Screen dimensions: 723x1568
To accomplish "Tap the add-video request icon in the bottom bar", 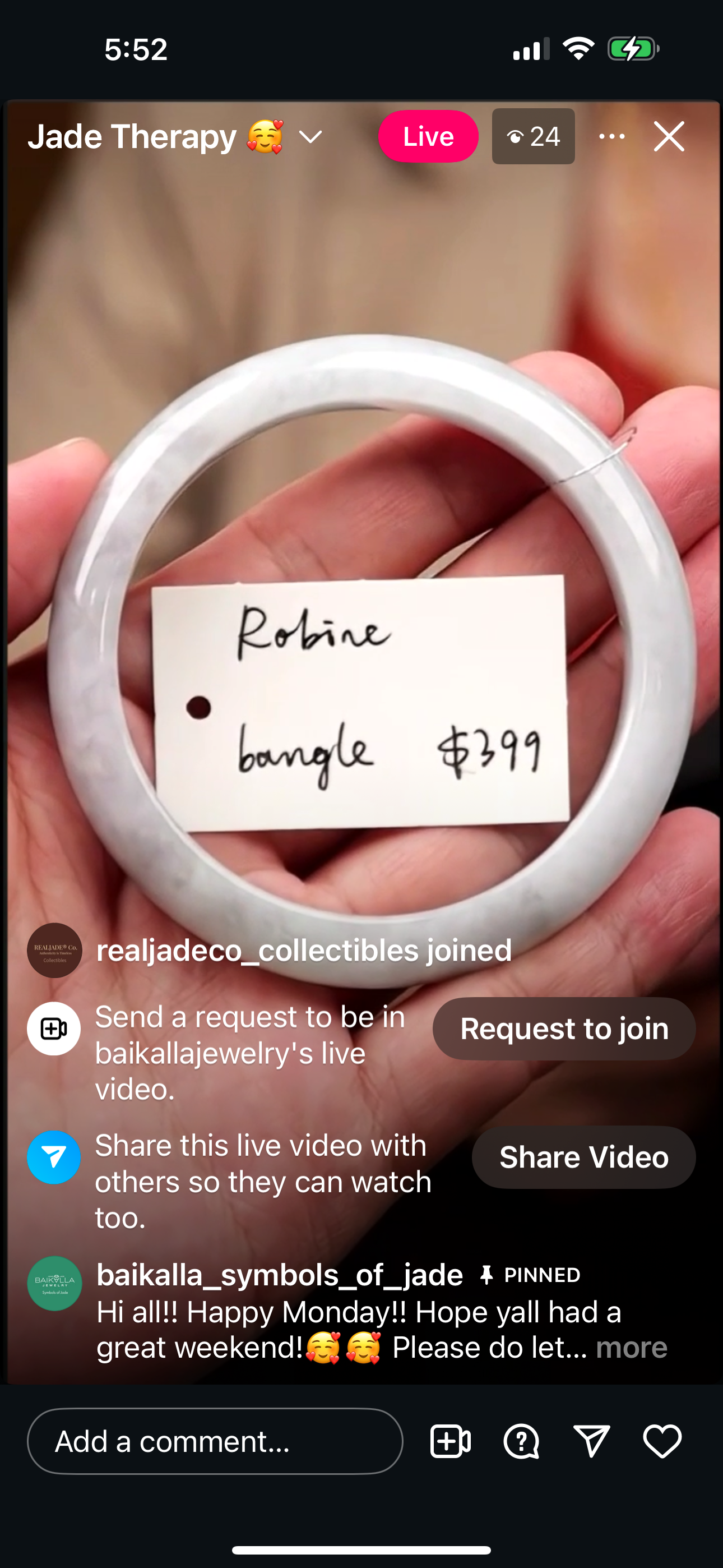I will tap(451, 1441).
